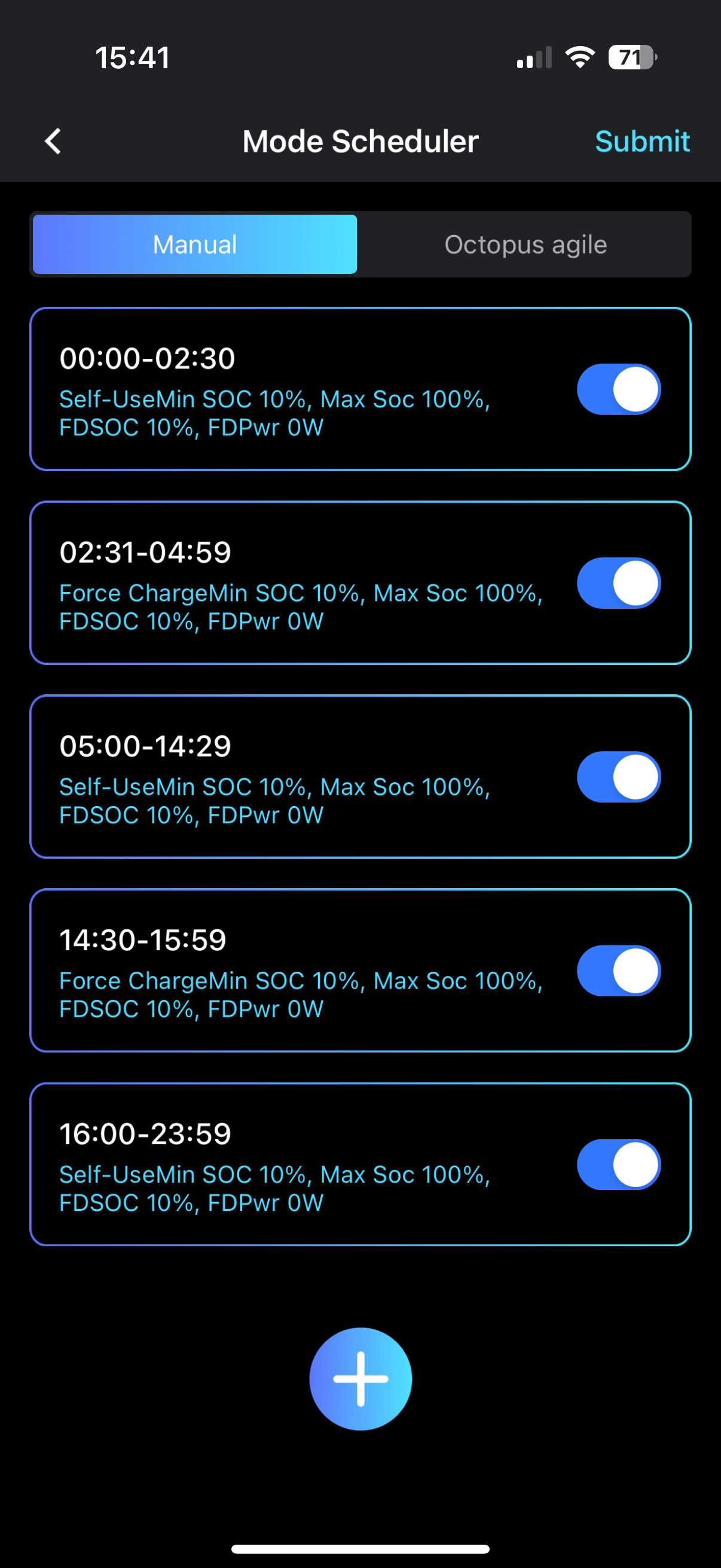Submit the schedule changes
This screenshot has width=721, height=1568.
(642, 141)
